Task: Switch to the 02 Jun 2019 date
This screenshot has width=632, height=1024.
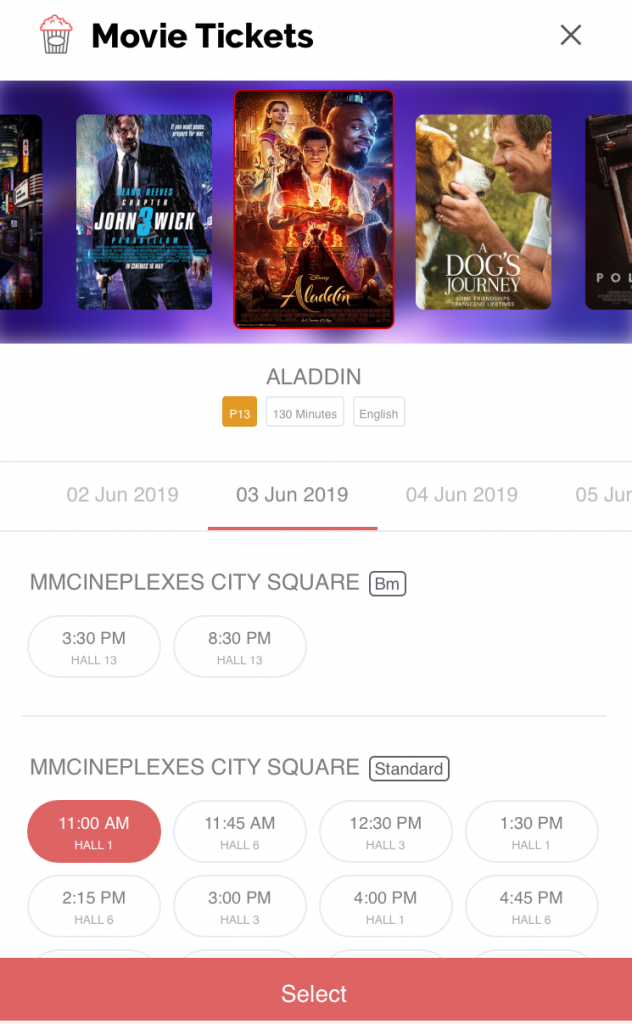Action: pos(122,495)
